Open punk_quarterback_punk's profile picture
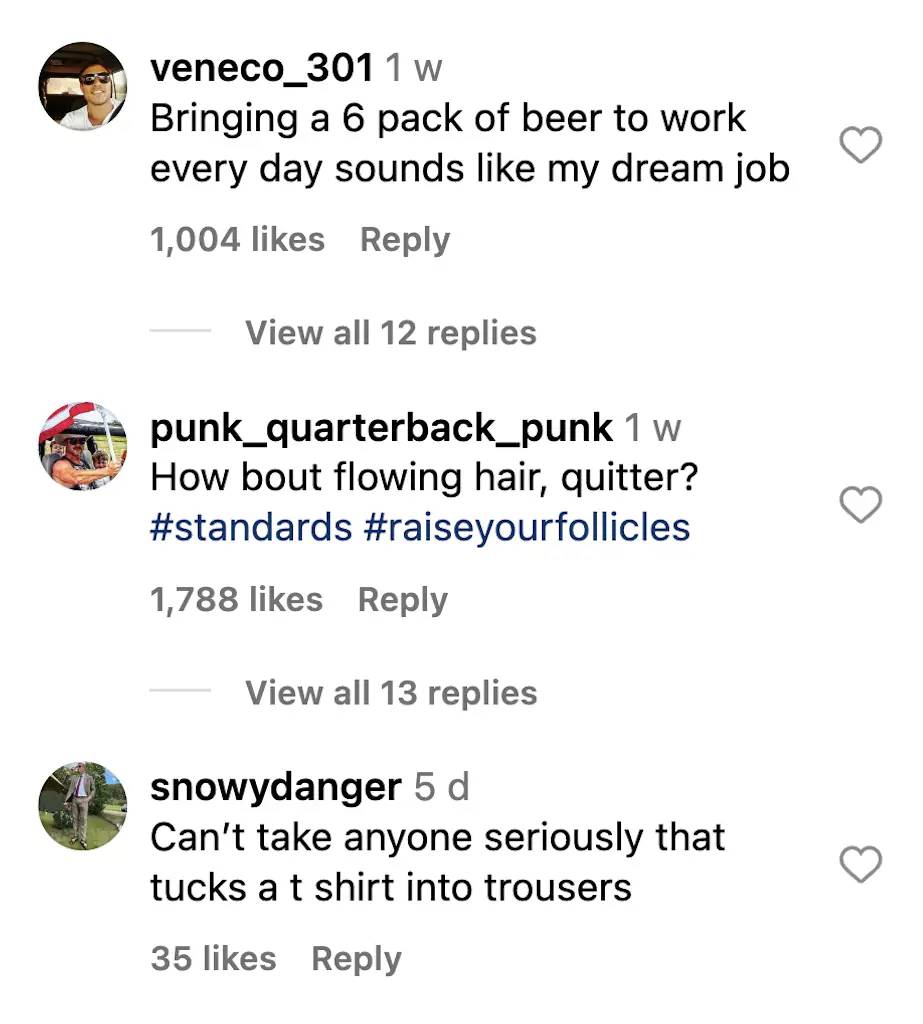Screen dimensions: 923x1024 pyautogui.click(x=83, y=447)
